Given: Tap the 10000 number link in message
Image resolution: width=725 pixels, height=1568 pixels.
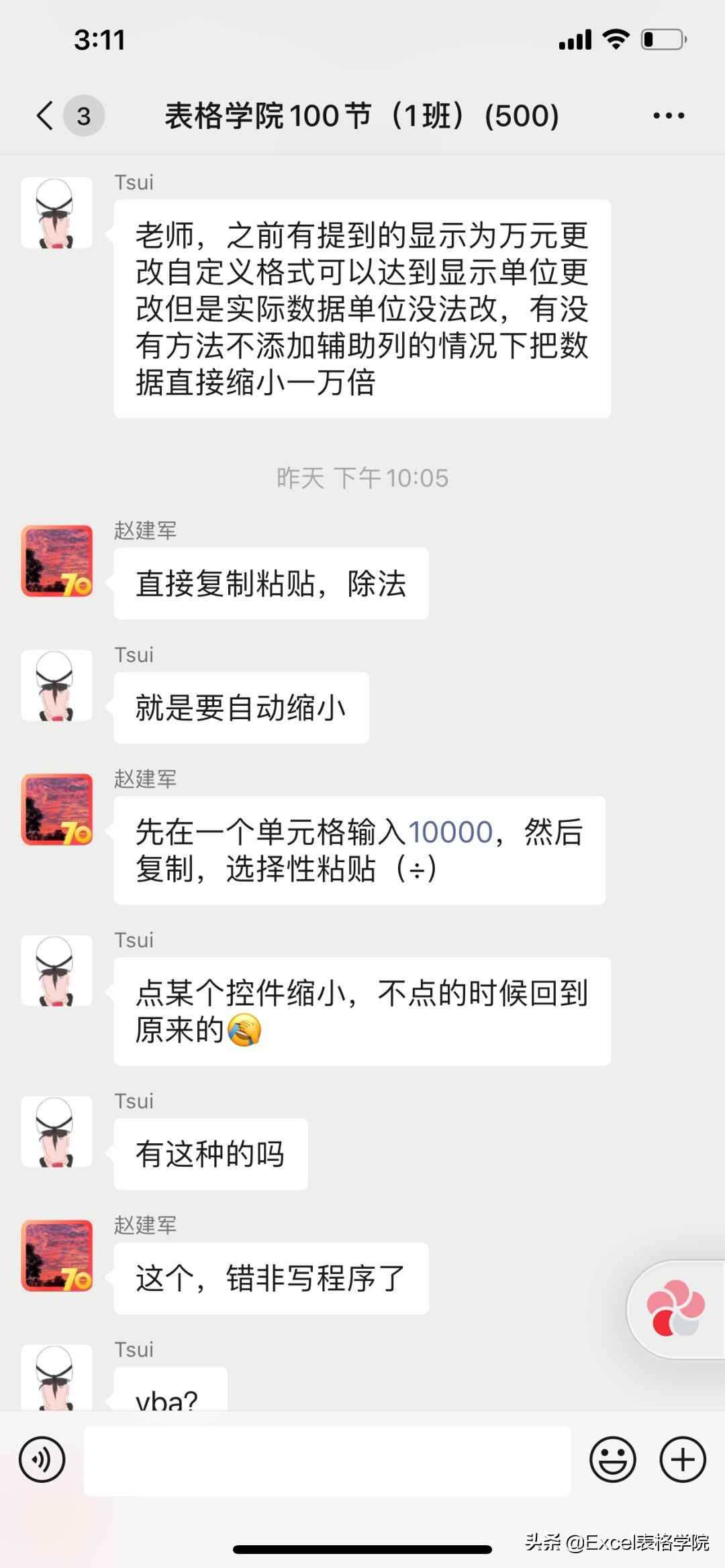Looking at the screenshot, I should pyautogui.click(x=450, y=832).
